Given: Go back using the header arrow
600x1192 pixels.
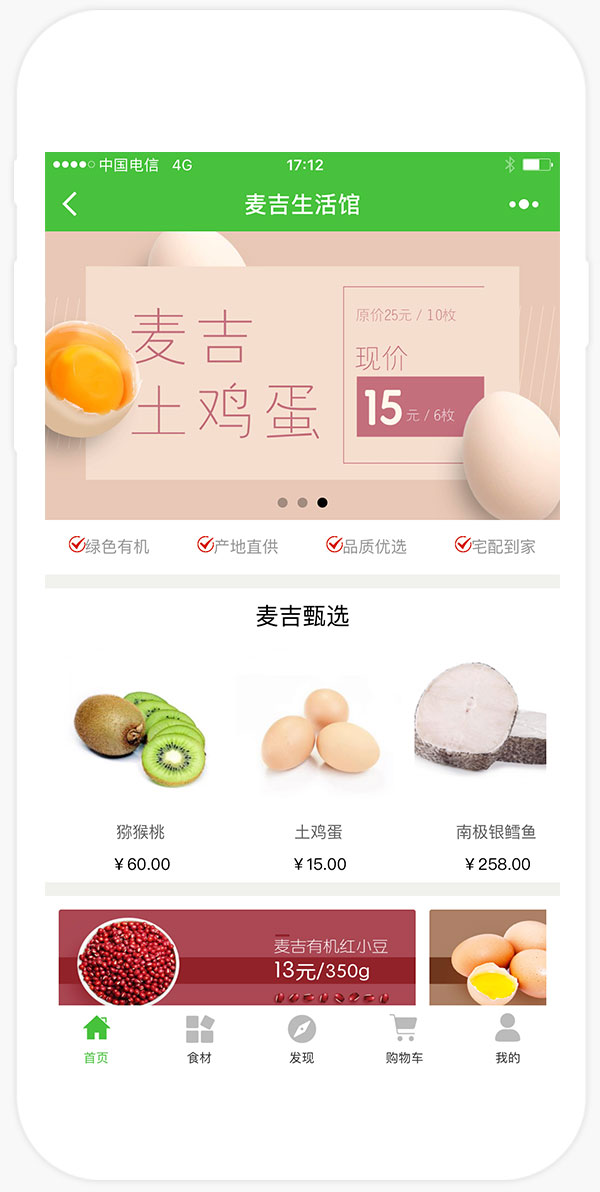Looking at the screenshot, I should tap(70, 205).
